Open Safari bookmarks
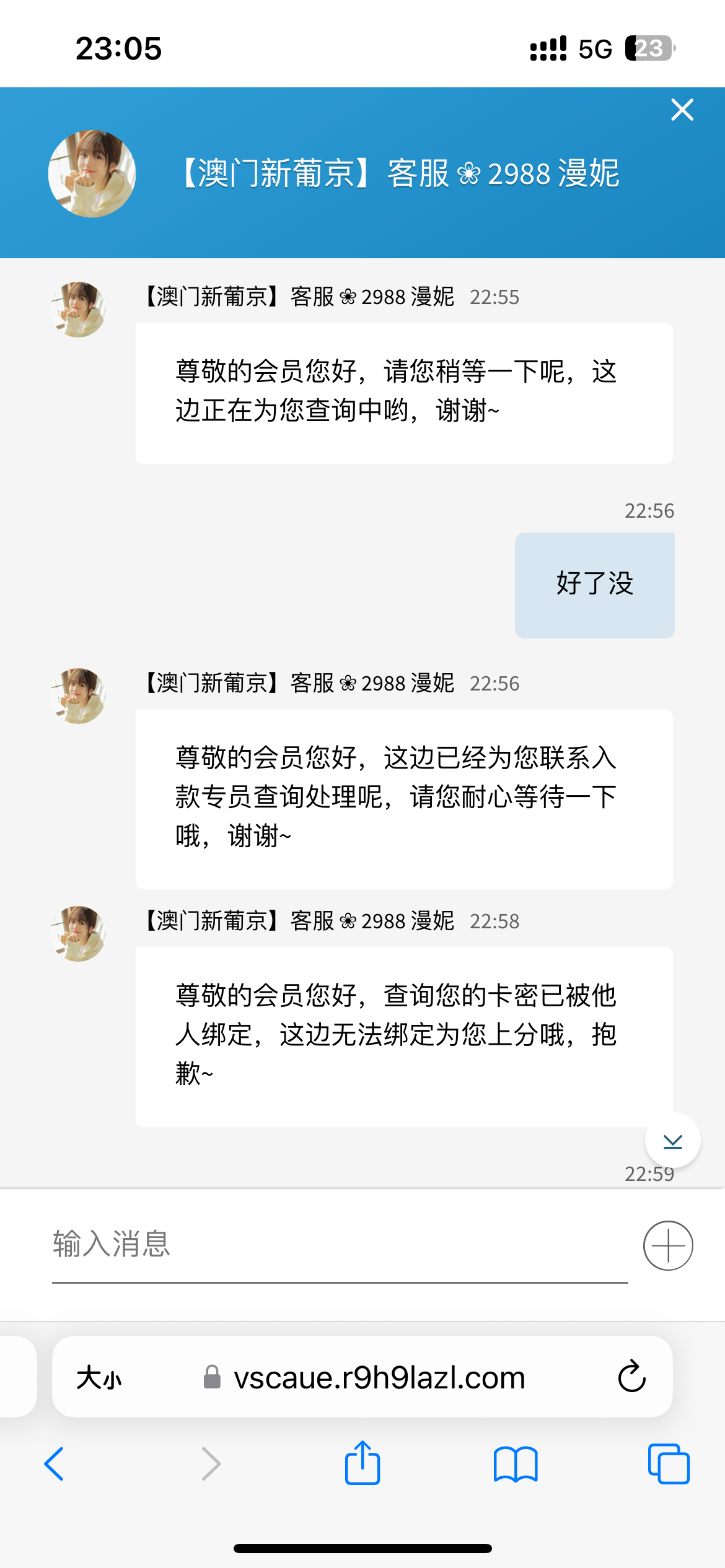The width and height of the screenshot is (725, 1568). point(516,1464)
